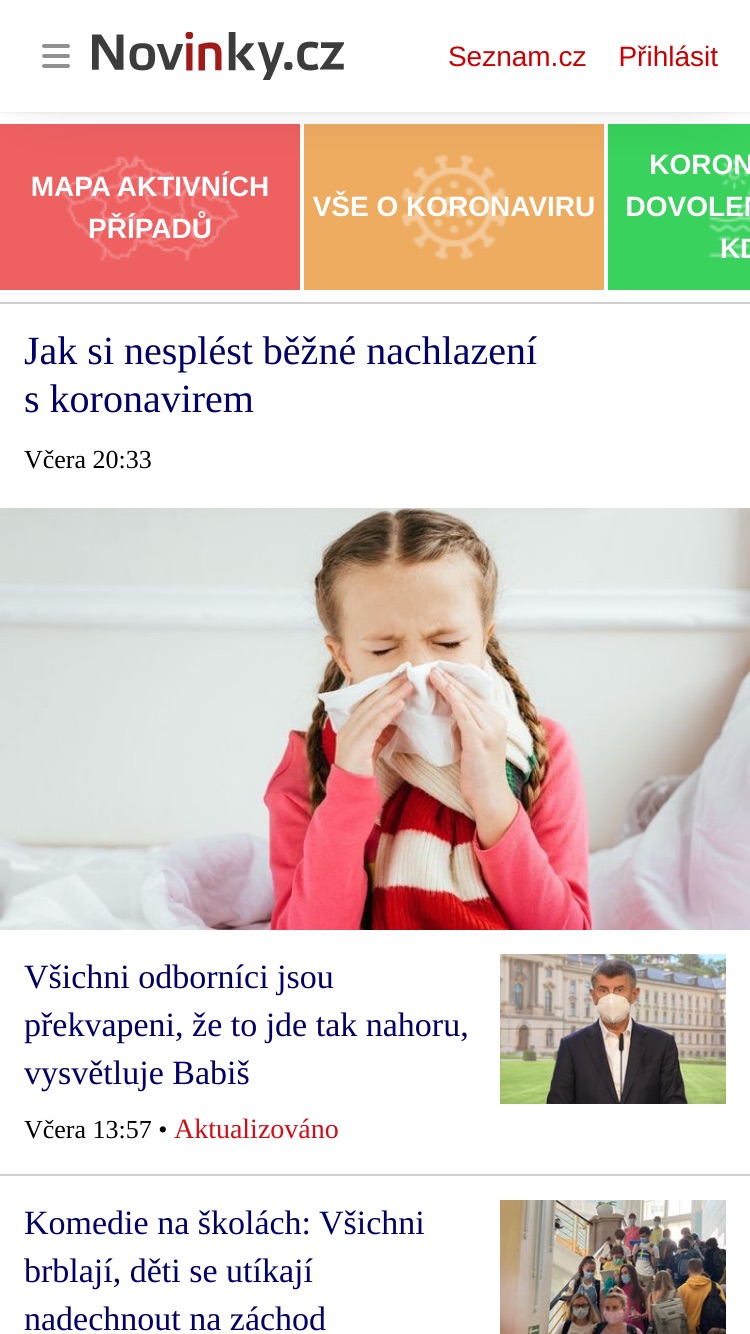
Task: Tap Přihlásit to log in
Action: pyautogui.click(x=668, y=57)
